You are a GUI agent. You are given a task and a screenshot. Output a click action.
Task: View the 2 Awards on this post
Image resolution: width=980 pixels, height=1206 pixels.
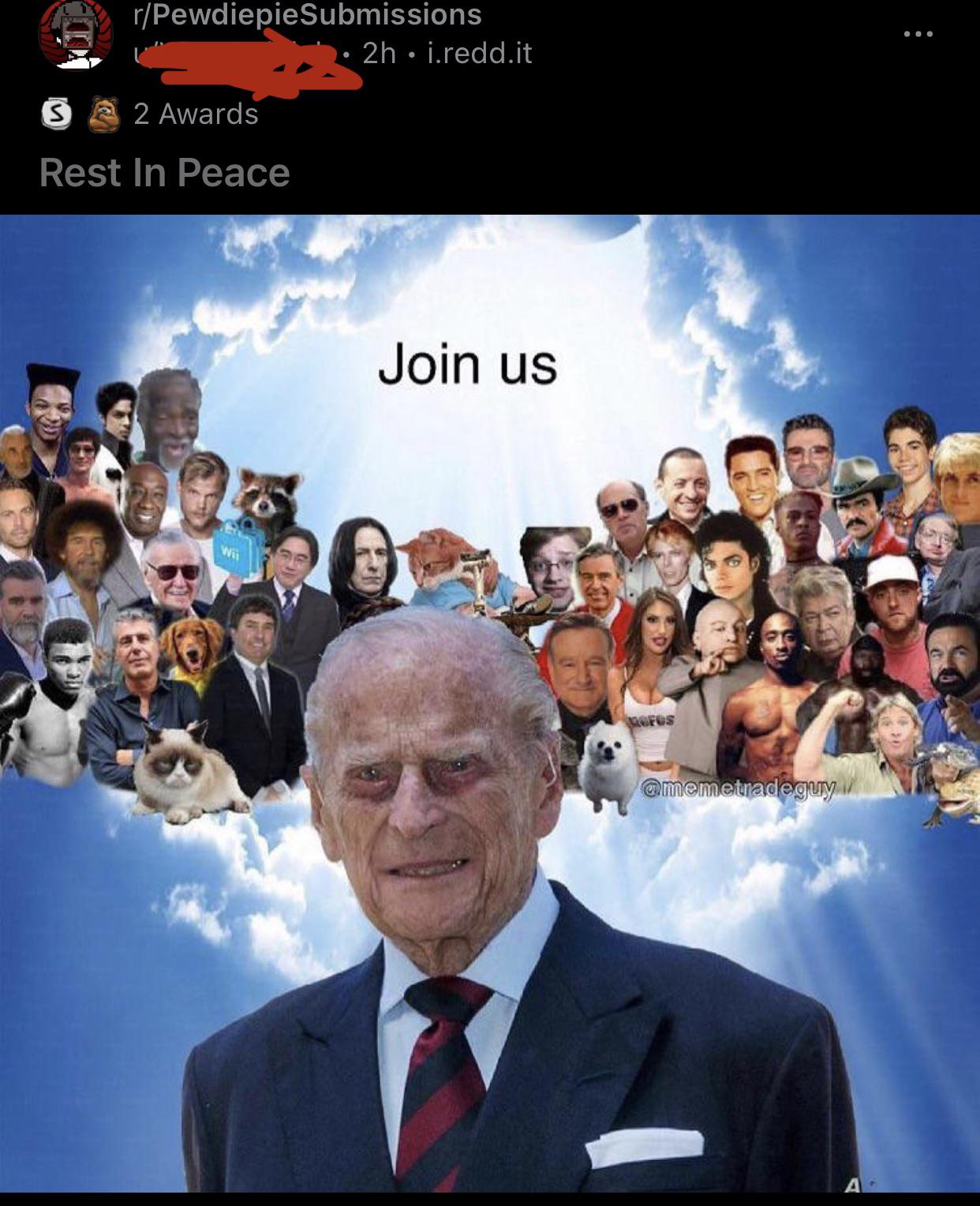(195, 114)
